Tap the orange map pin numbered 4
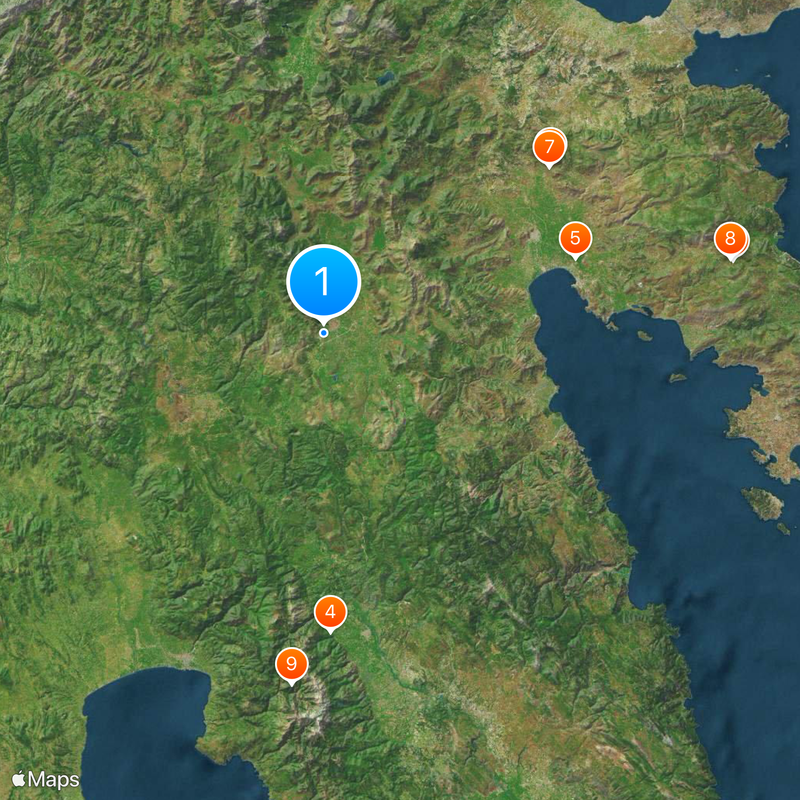This screenshot has width=800, height=800. click(330, 612)
